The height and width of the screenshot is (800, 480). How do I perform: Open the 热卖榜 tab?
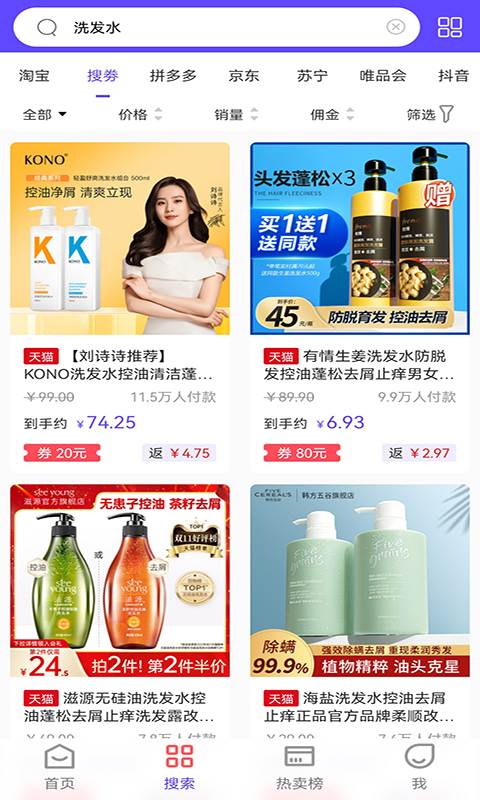(299, 767)
